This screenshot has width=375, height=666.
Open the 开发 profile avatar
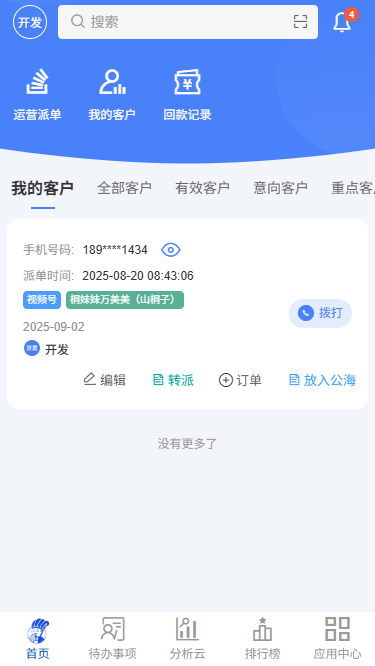[x=30, y=22]
